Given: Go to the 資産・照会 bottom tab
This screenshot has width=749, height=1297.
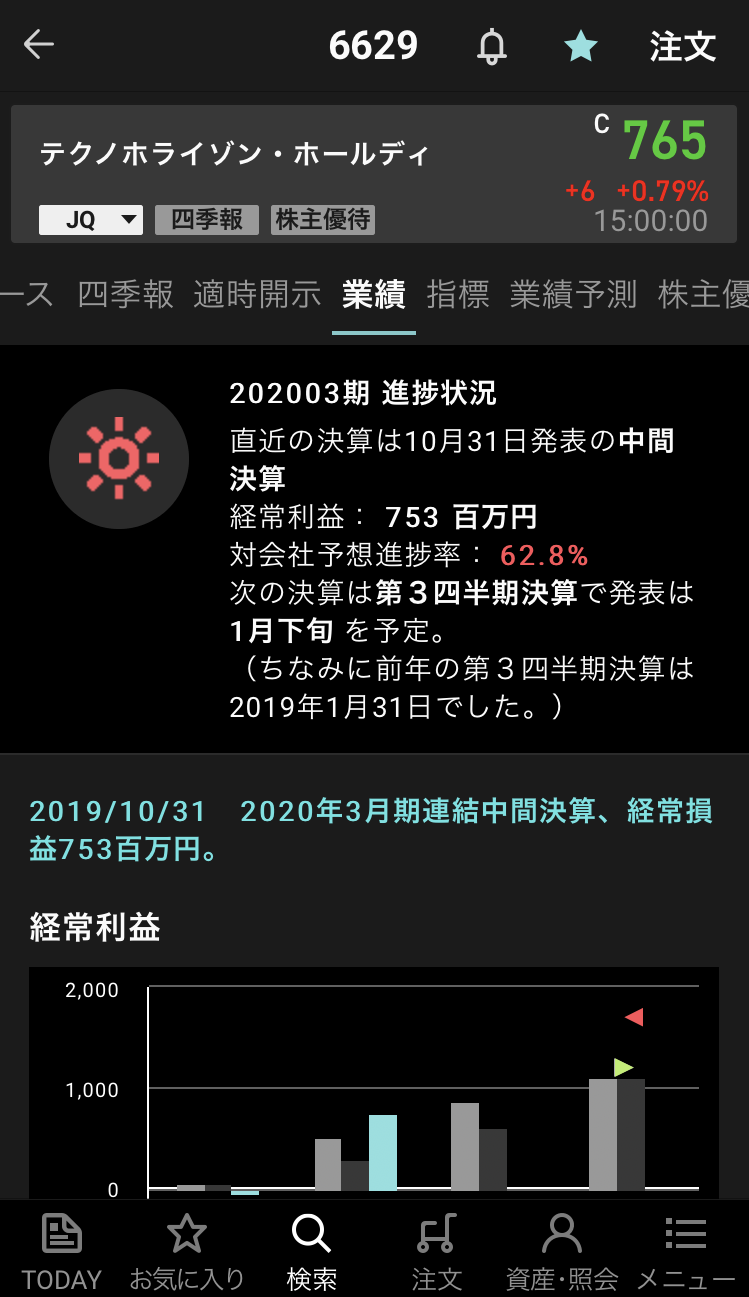Looking at the screenshot, I should (562, 1250).
